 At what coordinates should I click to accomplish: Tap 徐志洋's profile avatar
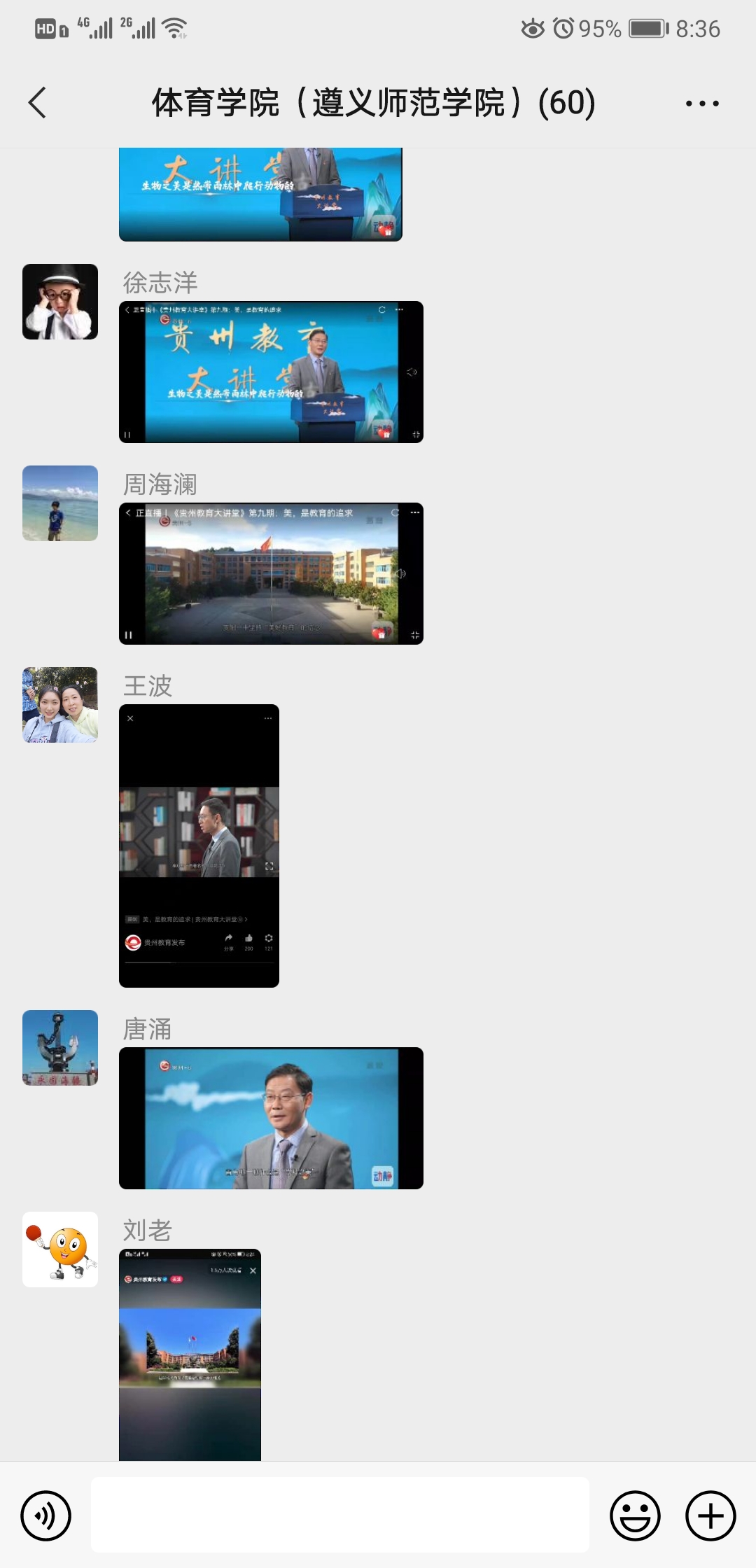60,302
